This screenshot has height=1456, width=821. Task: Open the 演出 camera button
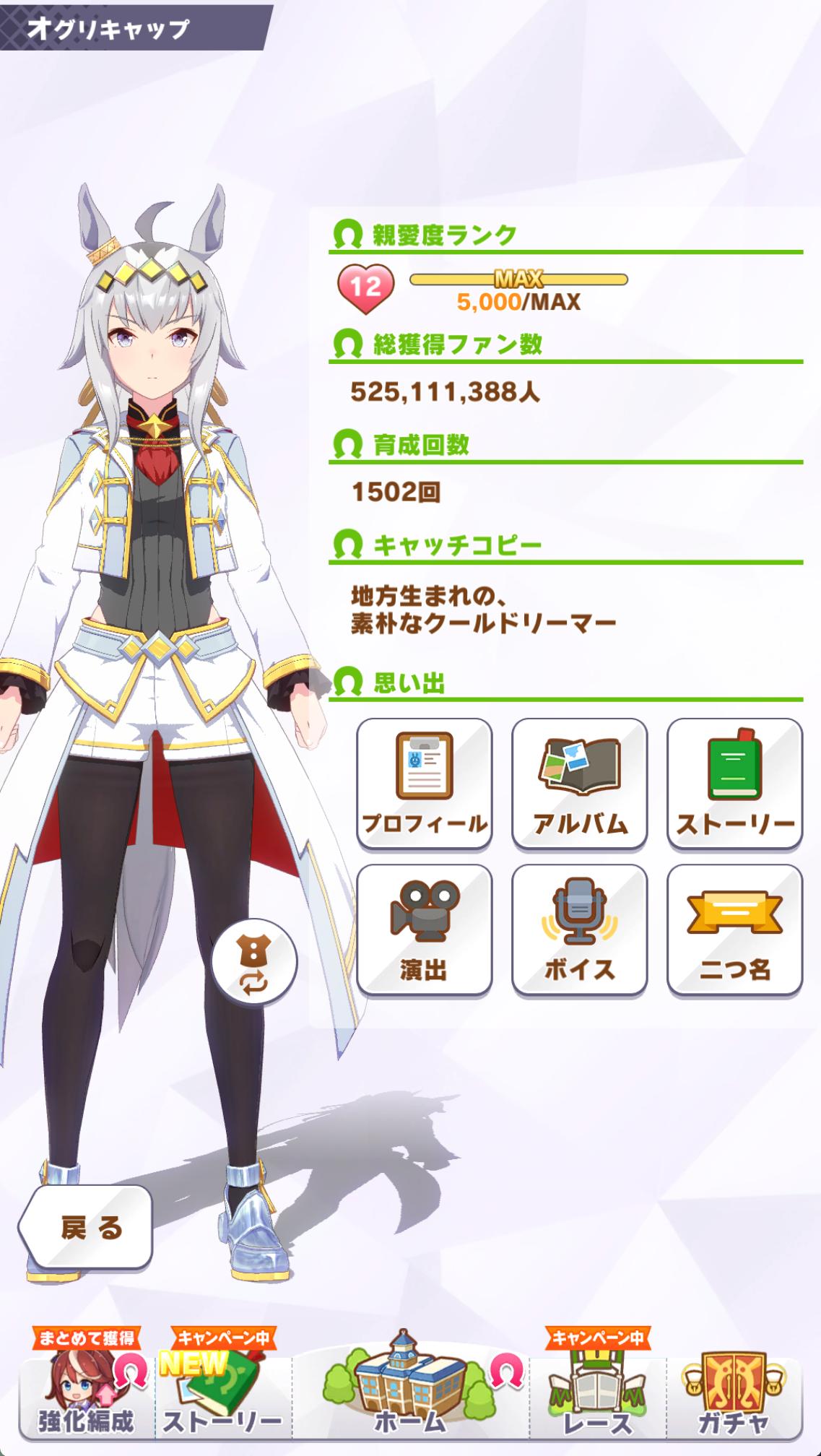pyautogui.click(x=425, y=929)
